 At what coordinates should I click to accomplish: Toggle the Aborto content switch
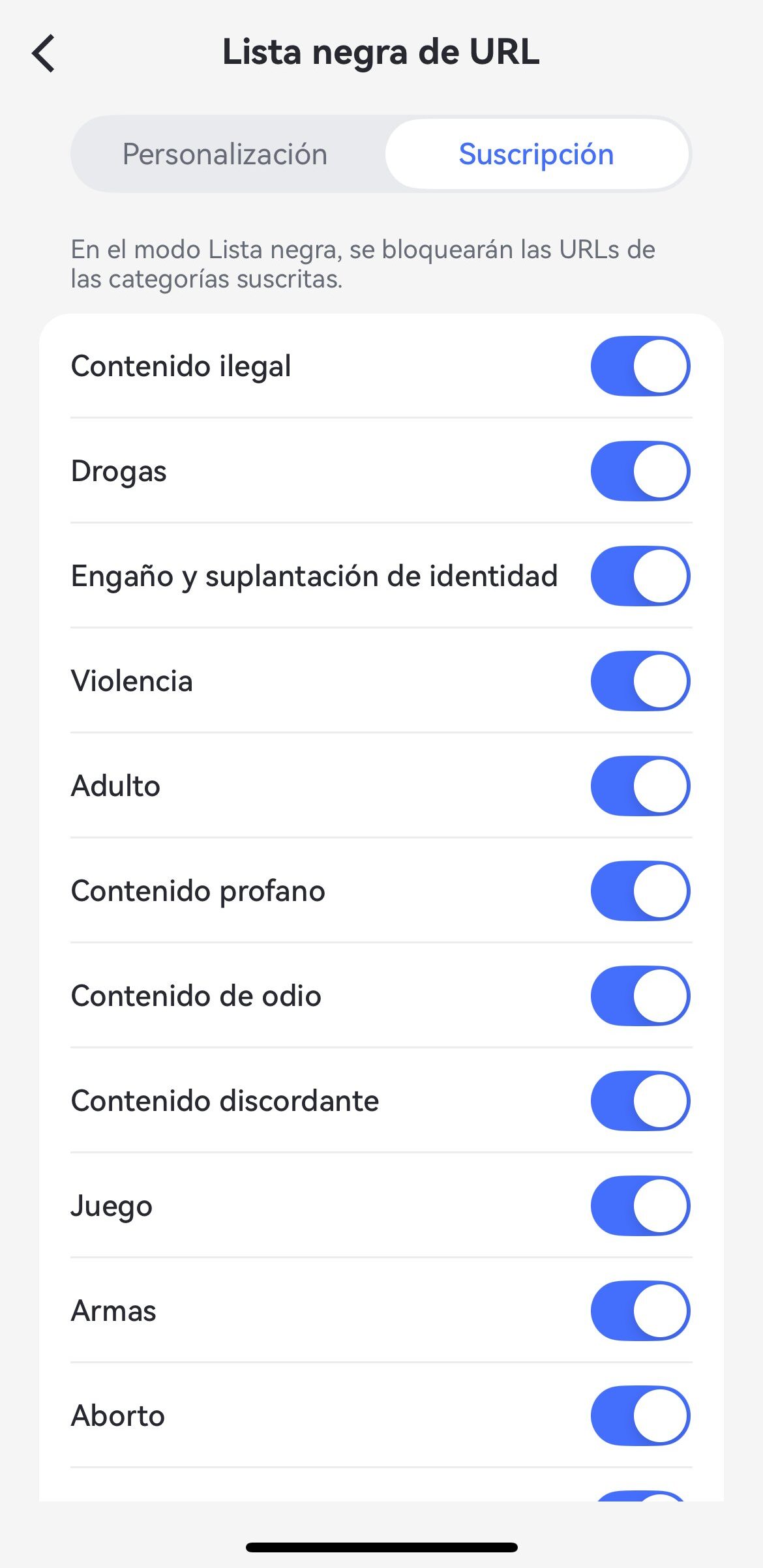coord(640,1415)
